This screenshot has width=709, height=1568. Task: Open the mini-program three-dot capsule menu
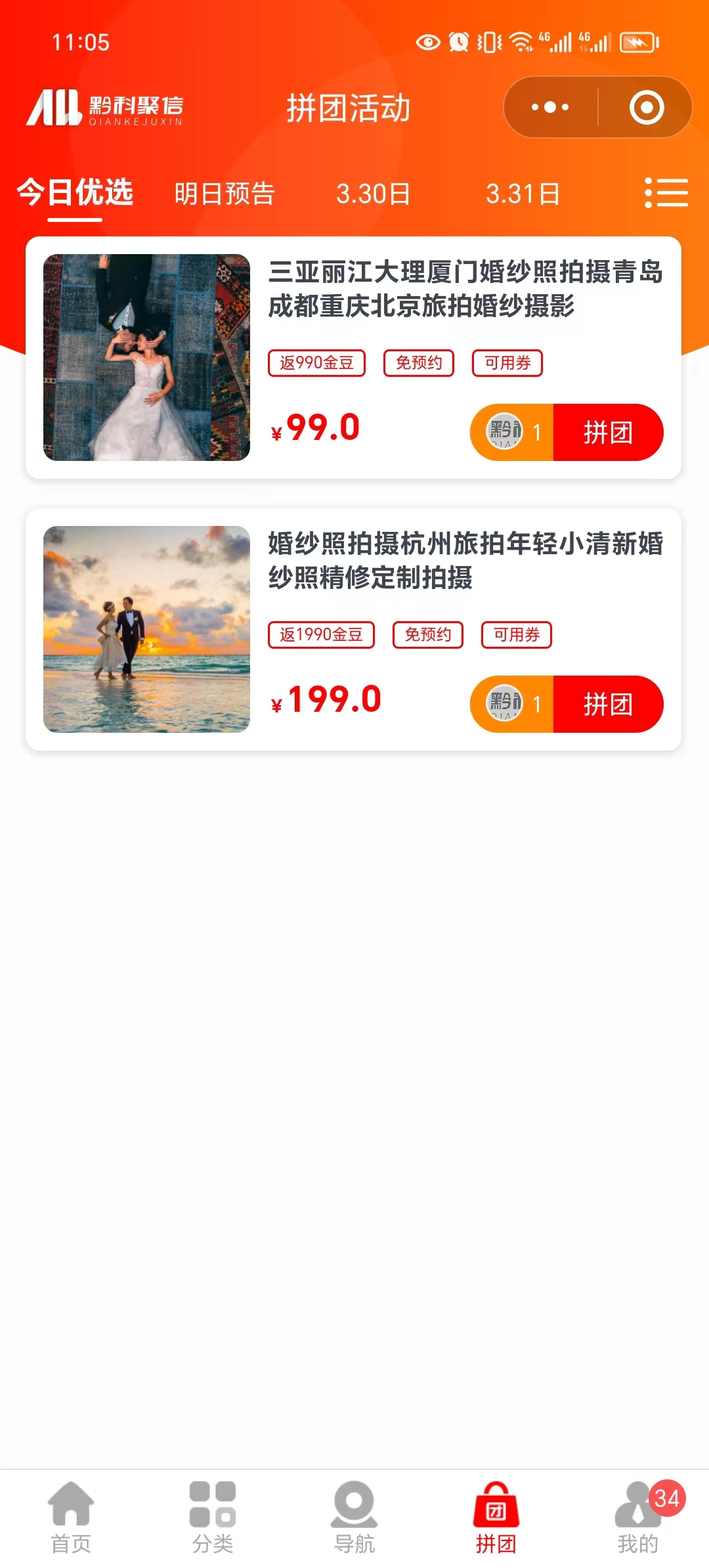(551, 107)
